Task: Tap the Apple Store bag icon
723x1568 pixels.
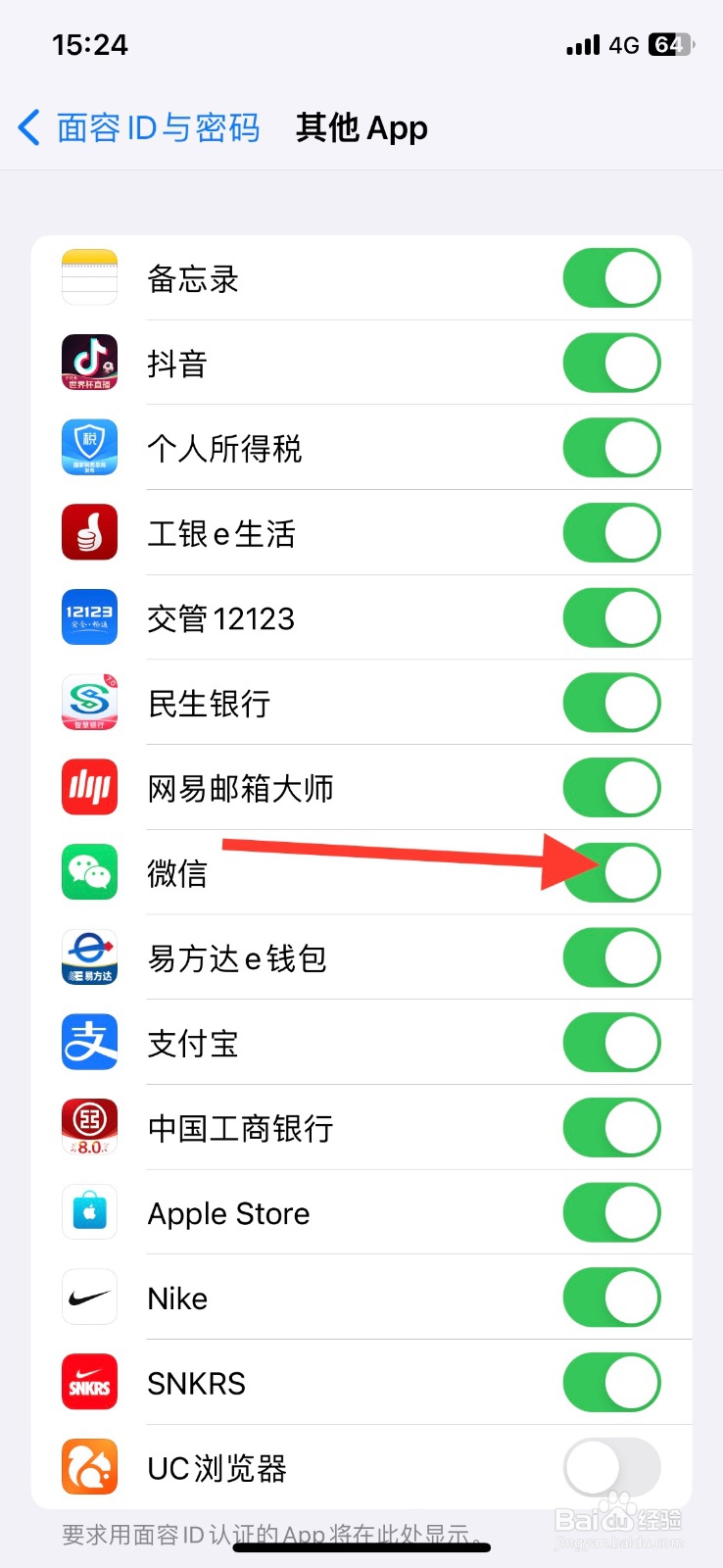Action: 89,1212
